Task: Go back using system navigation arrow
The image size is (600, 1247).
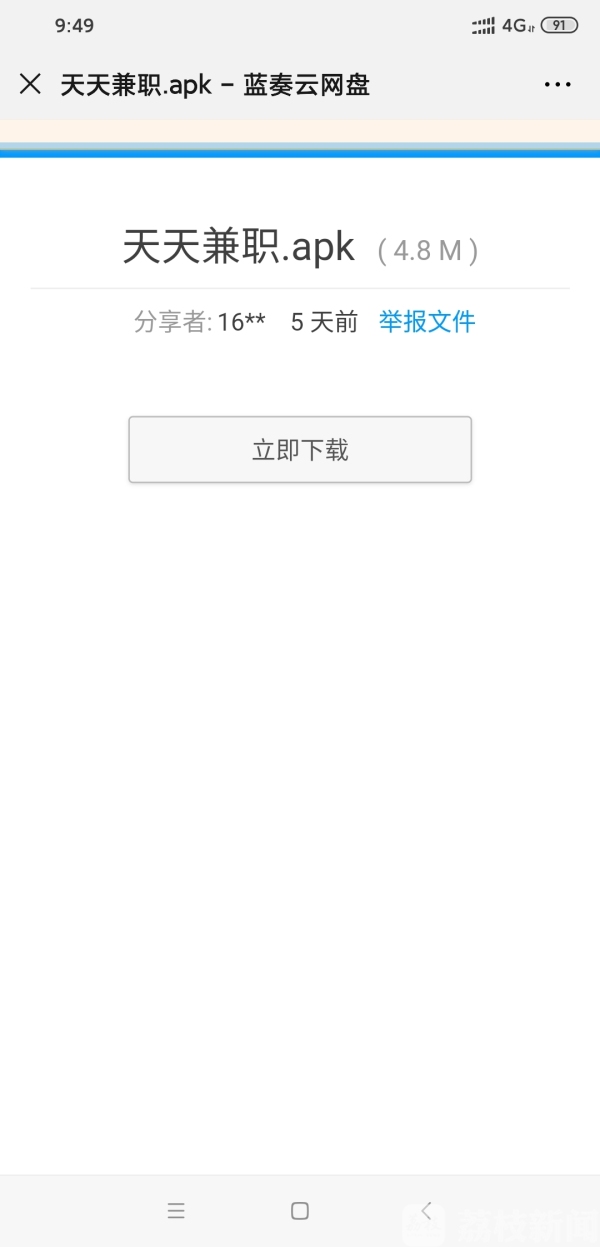Action: pyautogui.click(x=426, y=1211)
